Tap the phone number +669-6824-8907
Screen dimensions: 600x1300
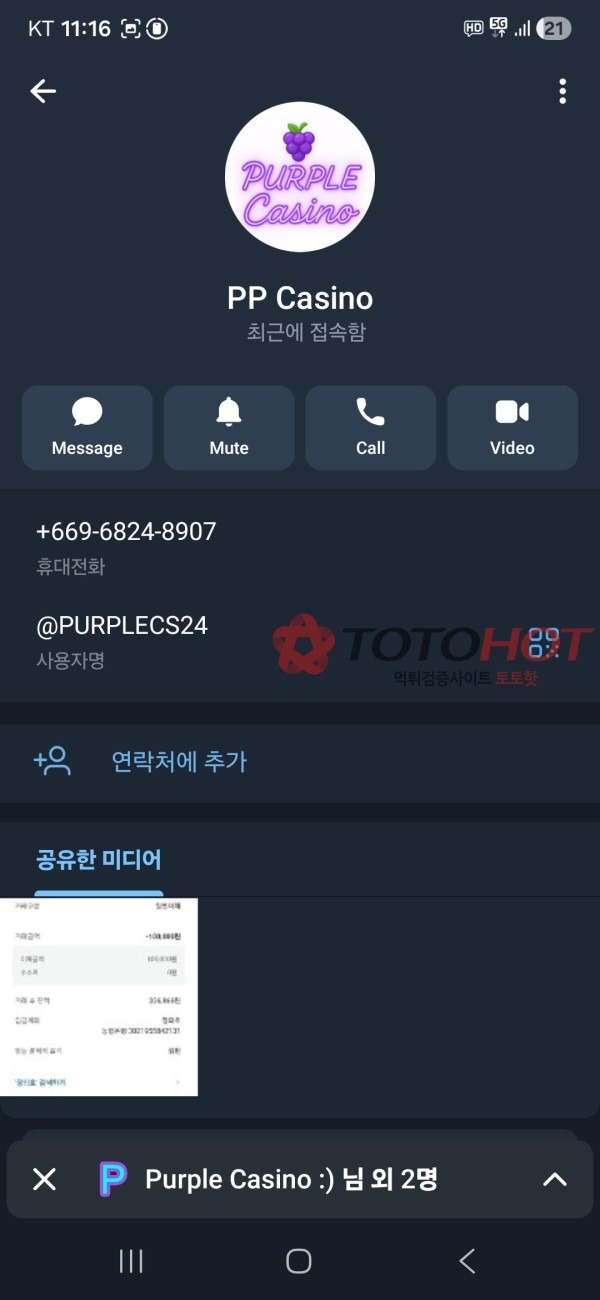pos(126,532)
